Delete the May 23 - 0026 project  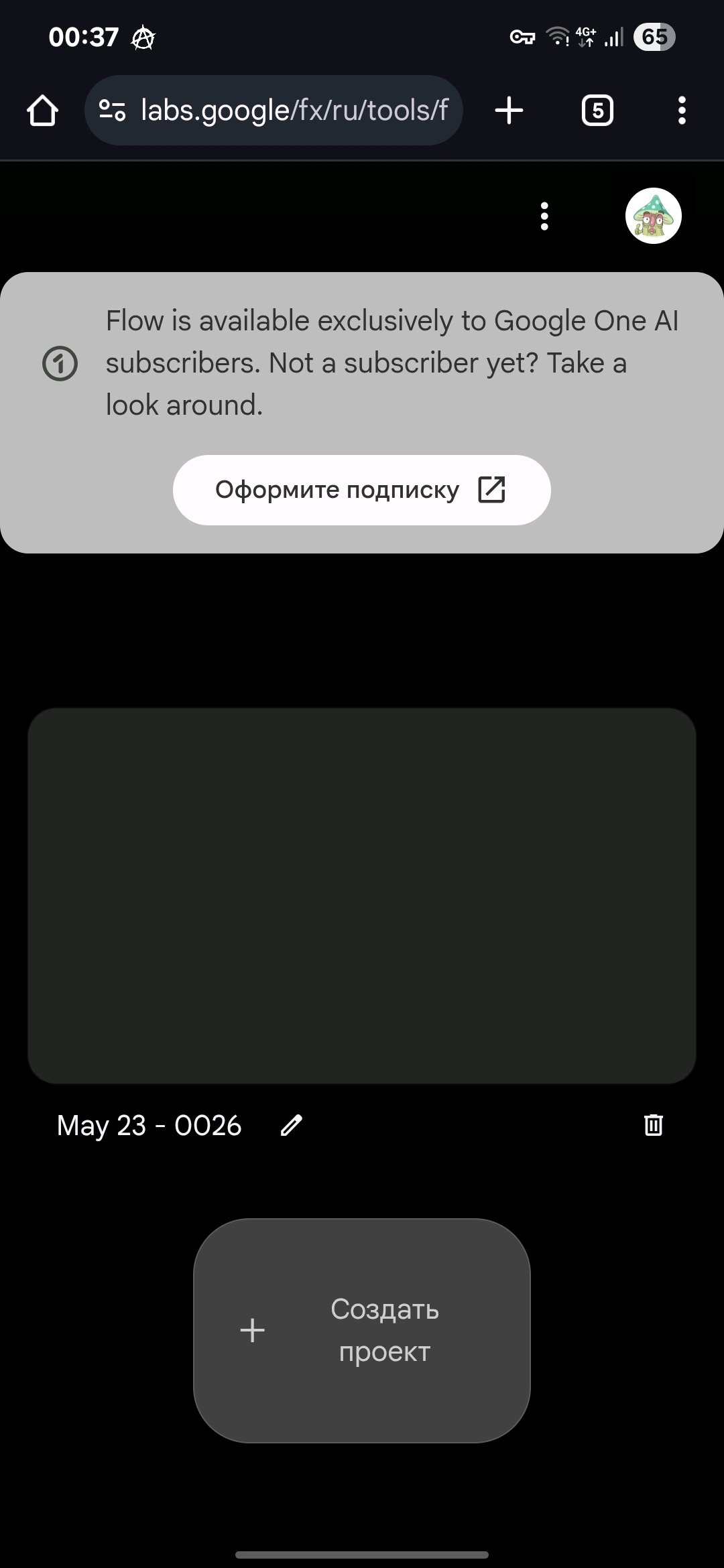[654, 1125]
